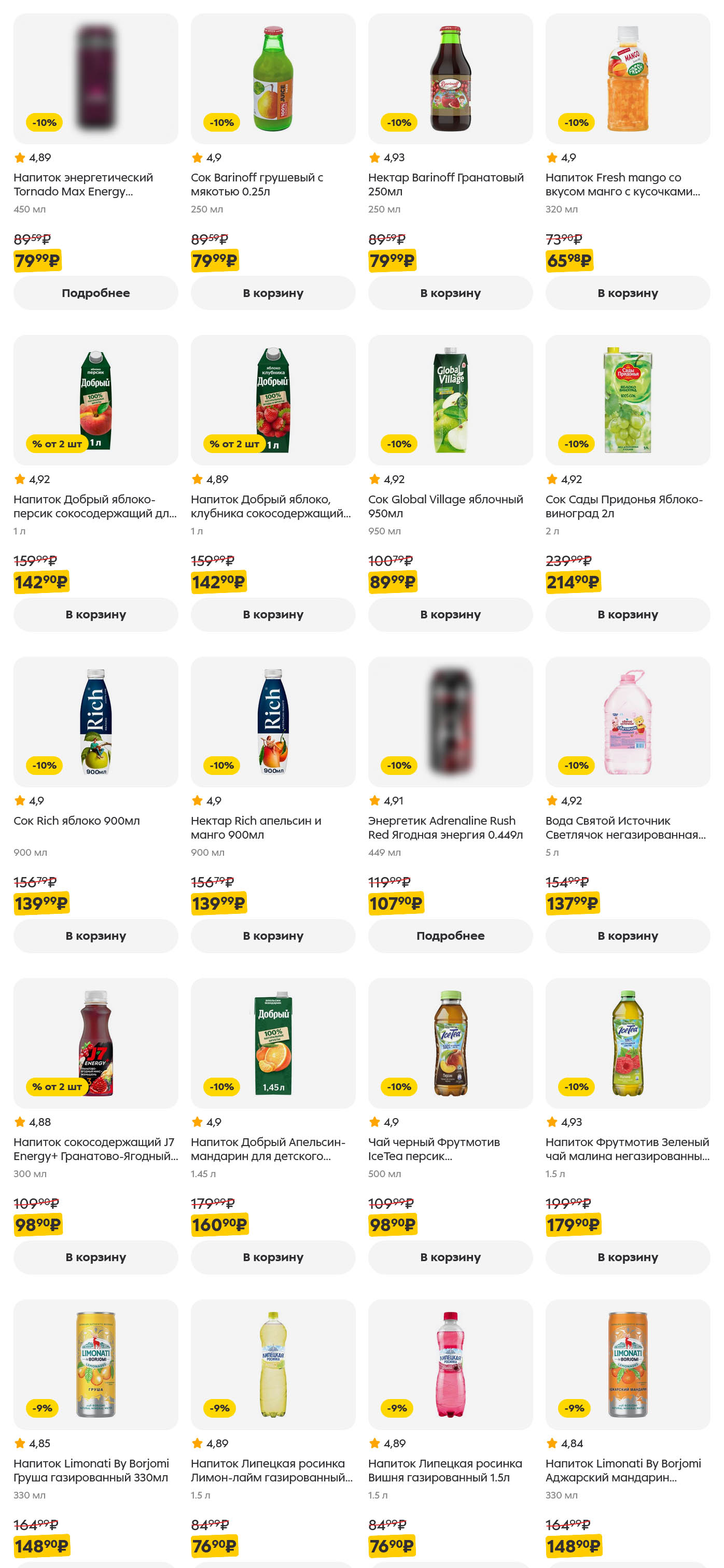724x1568 pixels.
Task: Add Нектар Rich апельсин и манго to cart
Action: click(x=273, y=936)
